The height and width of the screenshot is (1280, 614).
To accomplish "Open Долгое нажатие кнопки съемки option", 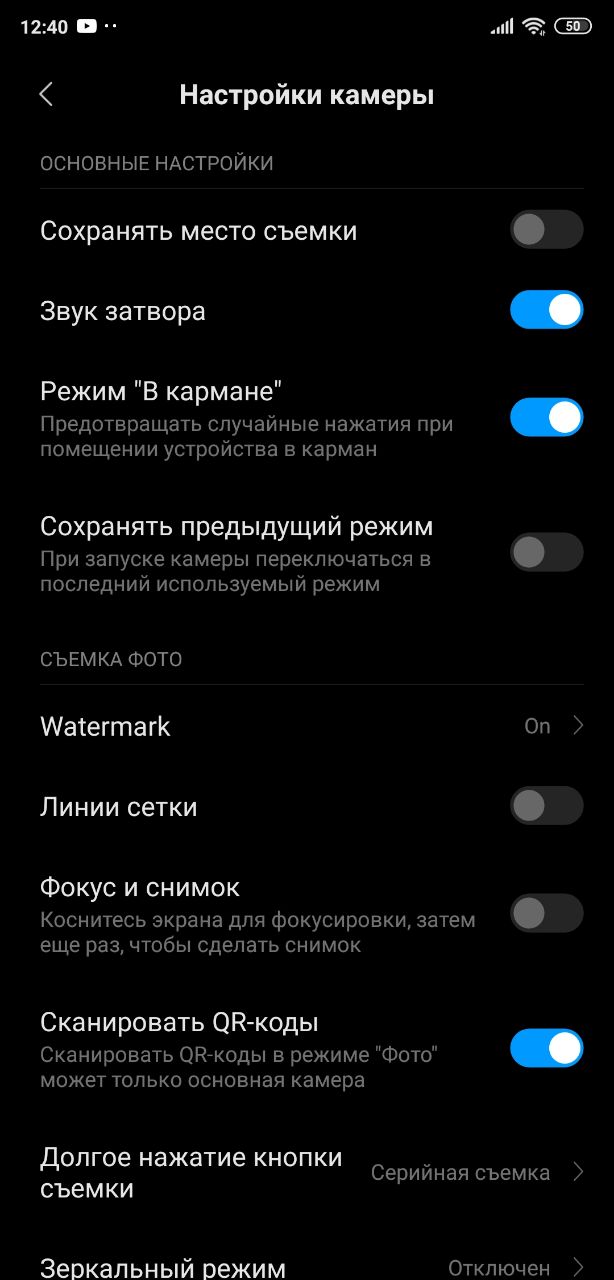I will pyautogui.click(x=307, y=1173).
